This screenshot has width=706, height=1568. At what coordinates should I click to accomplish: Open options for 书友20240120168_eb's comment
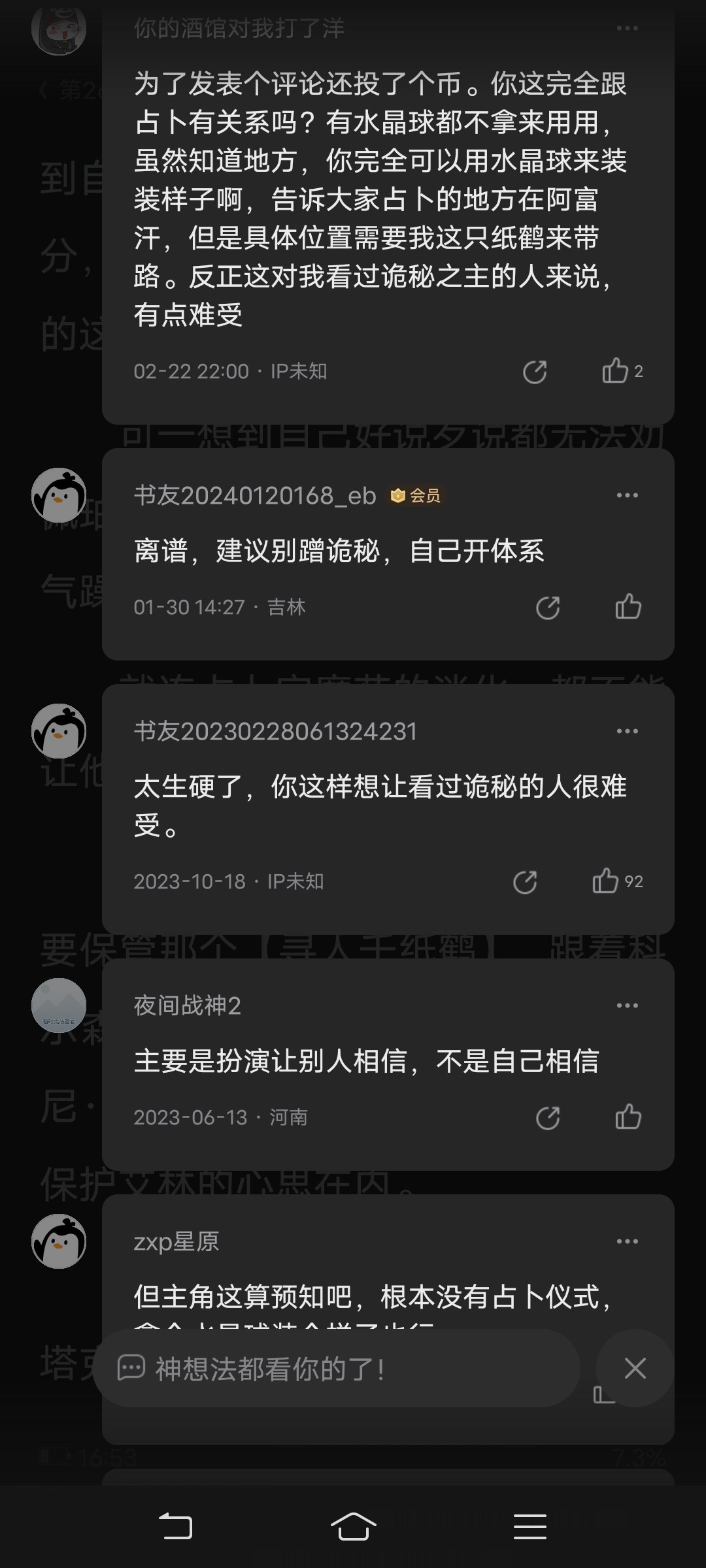tap(627, 495)
